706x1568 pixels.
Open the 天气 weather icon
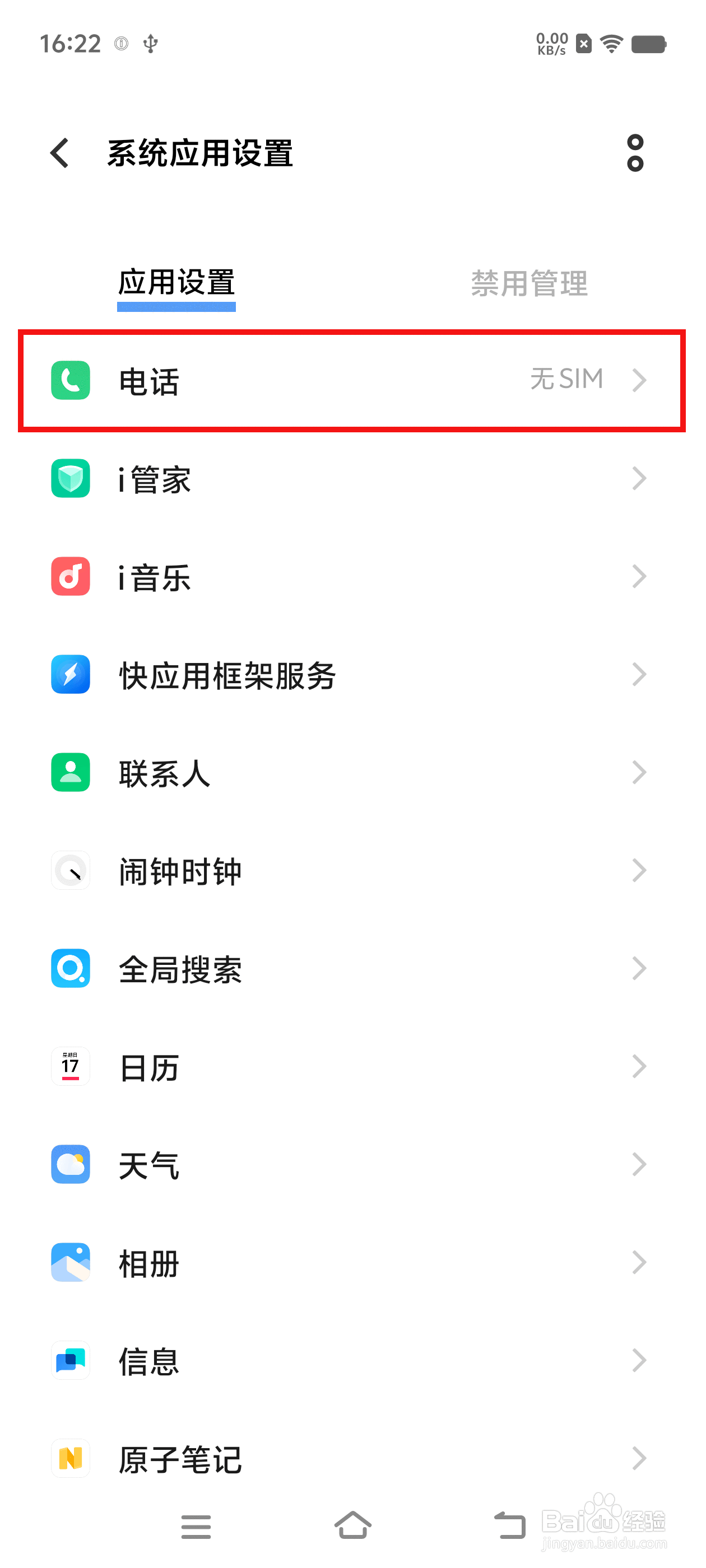[70, 1164]
